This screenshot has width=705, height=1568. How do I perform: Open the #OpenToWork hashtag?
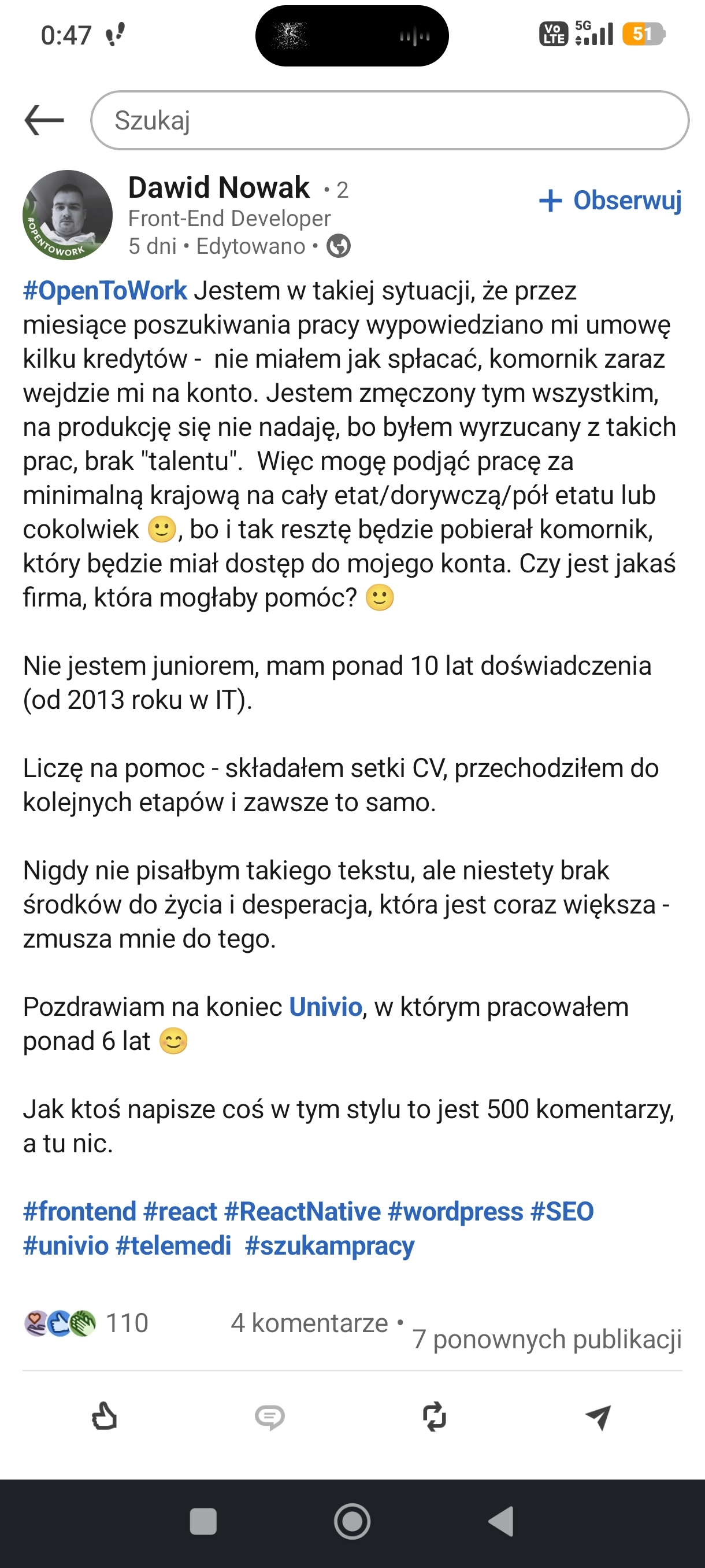pyautogui.click(x=105, y=290)
